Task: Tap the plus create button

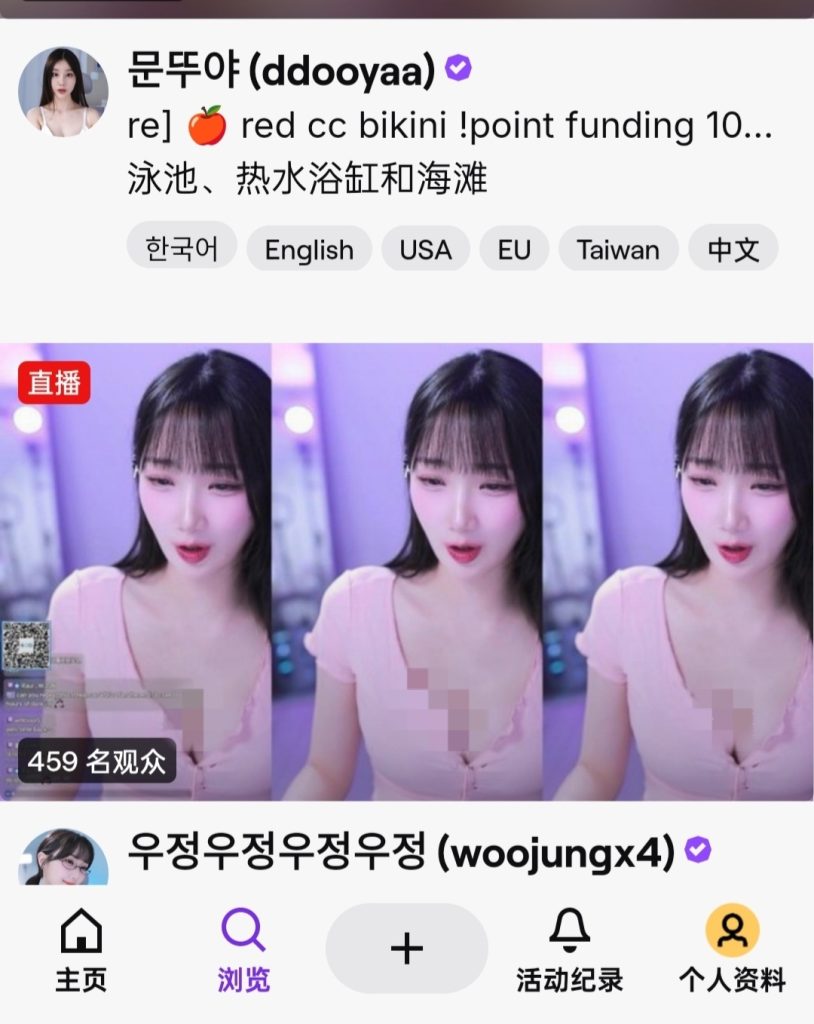Action: tap(406, 948)
